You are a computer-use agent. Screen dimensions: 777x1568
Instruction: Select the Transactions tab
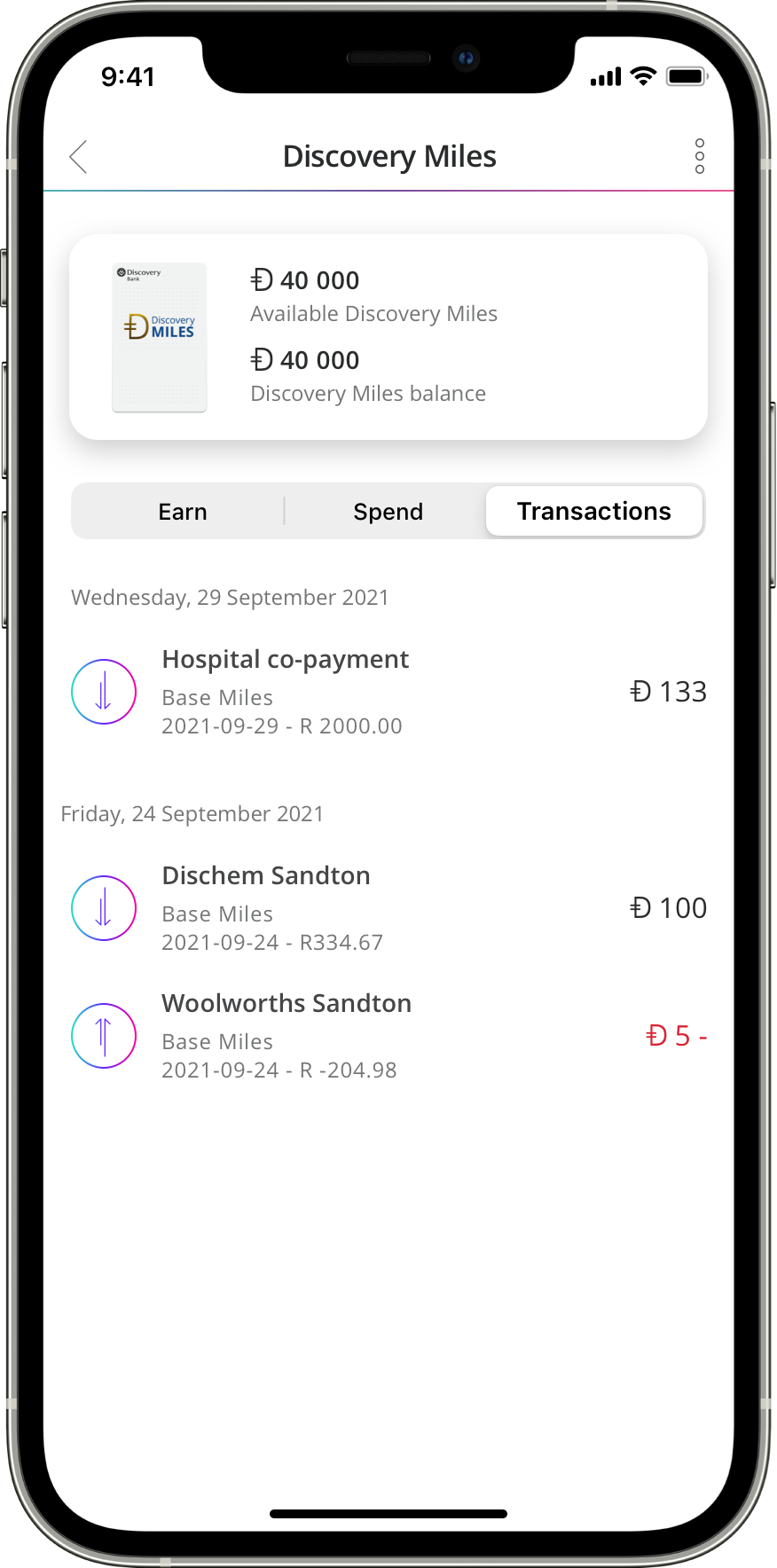tap(594, 511)
